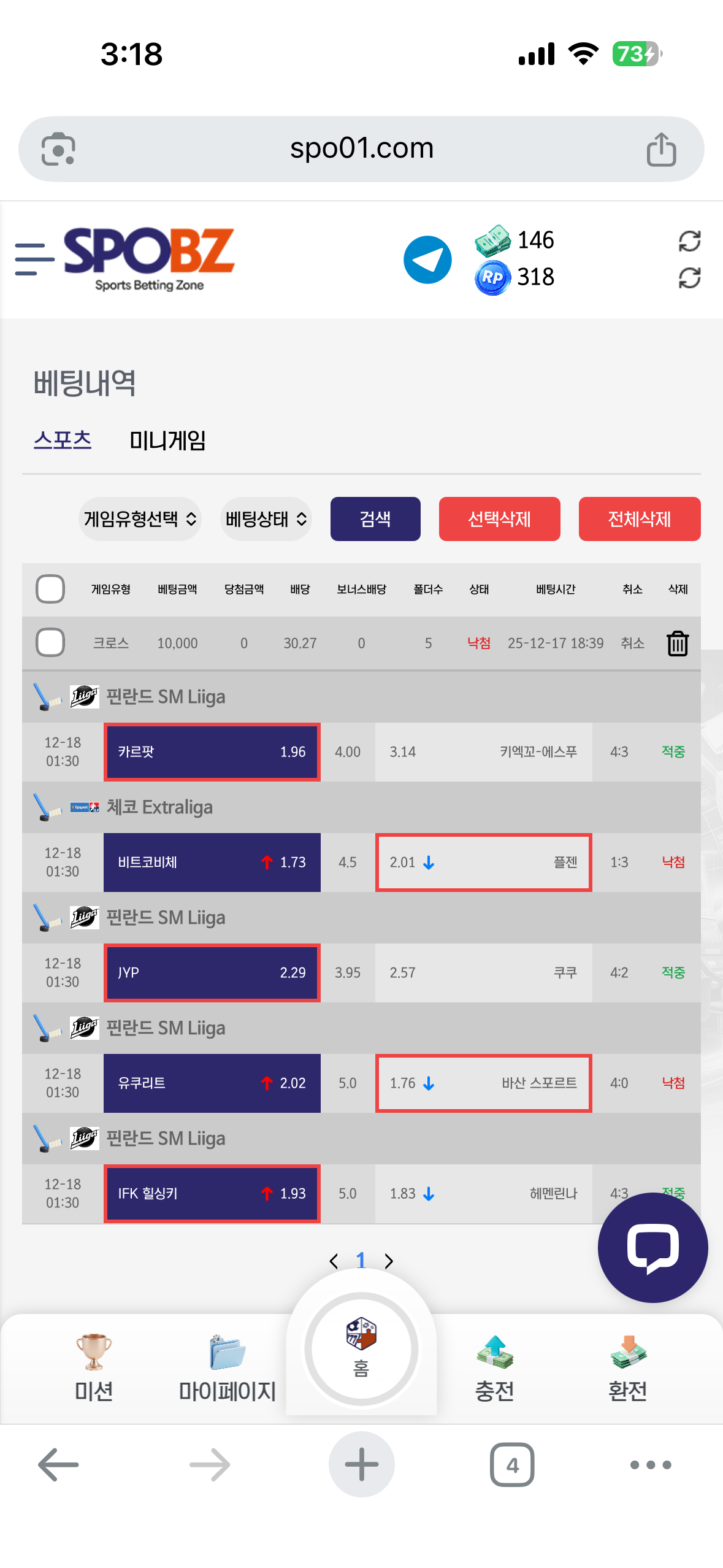Tap the 선택삭제 button
Screen dimensions: 723x1568
point(499,519)
